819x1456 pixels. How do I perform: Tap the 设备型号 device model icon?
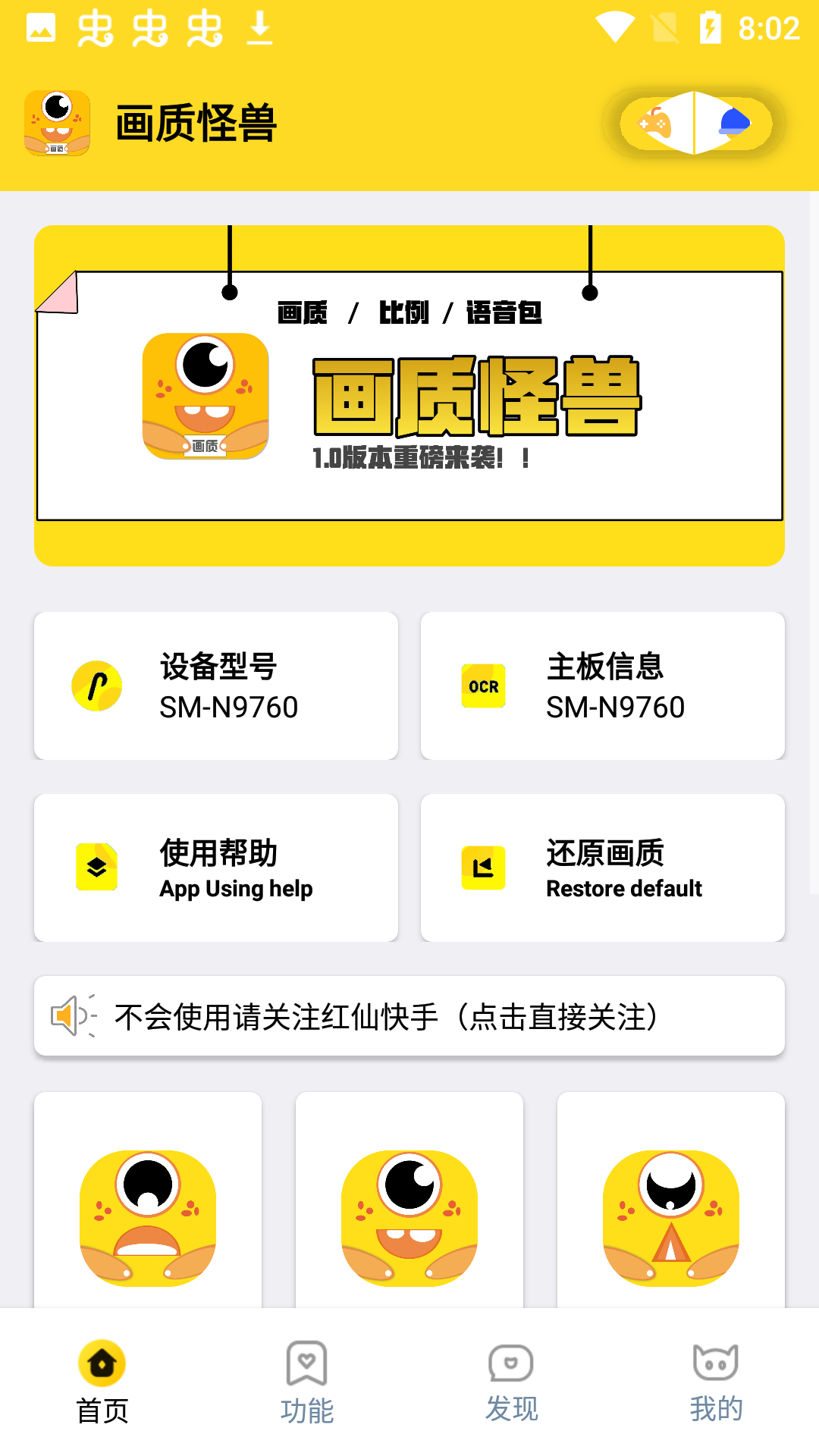click(x=96, y=685)
